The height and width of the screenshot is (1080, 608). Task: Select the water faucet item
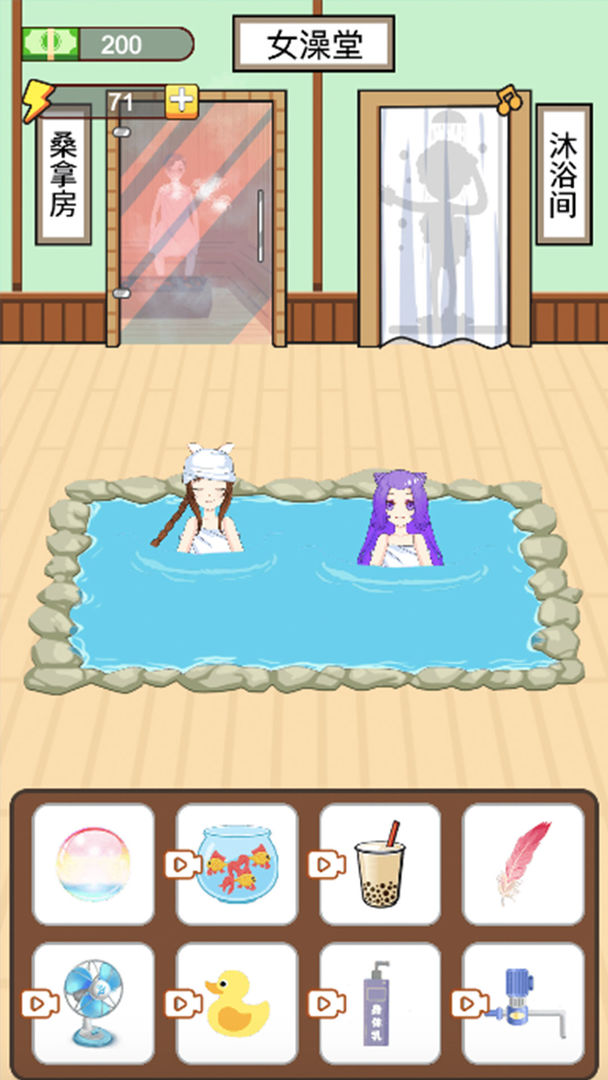pos(523,1003)
